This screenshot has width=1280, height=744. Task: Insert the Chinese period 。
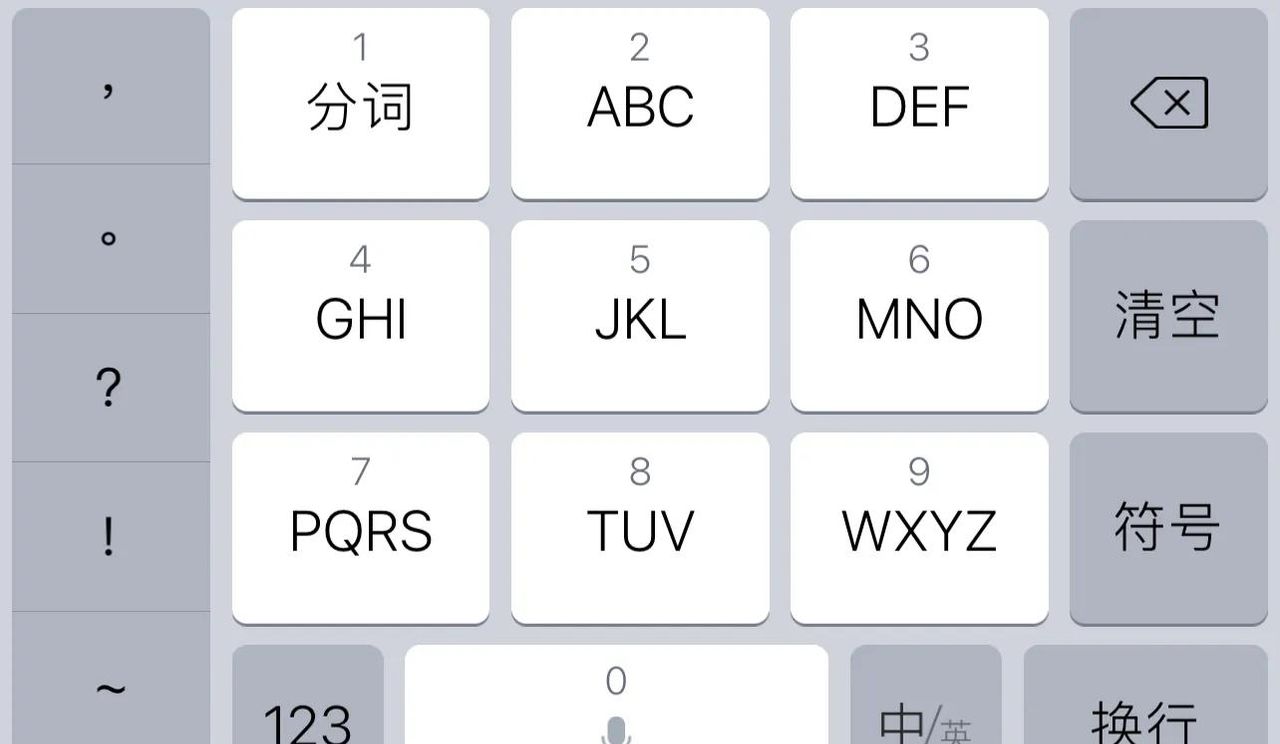tap(110, 240)
